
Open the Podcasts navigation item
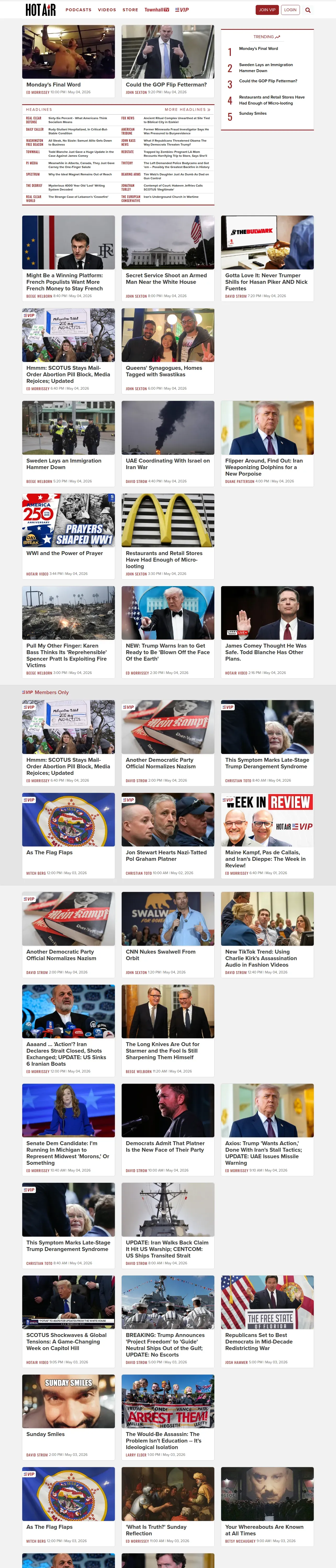[x=79, y=10]
